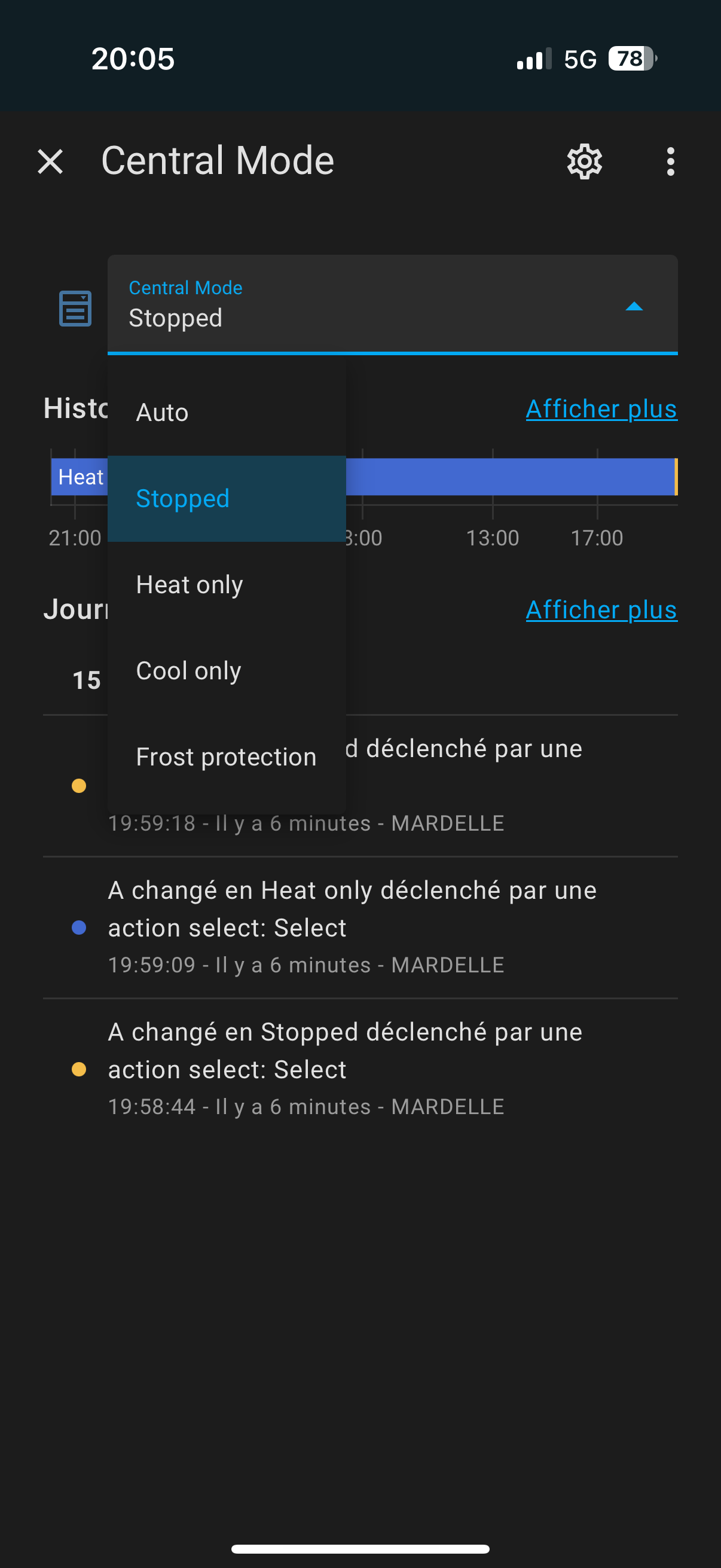Open the 19:59:09 Heat only log entry
721x1568 pixels.
click(360, 928)
